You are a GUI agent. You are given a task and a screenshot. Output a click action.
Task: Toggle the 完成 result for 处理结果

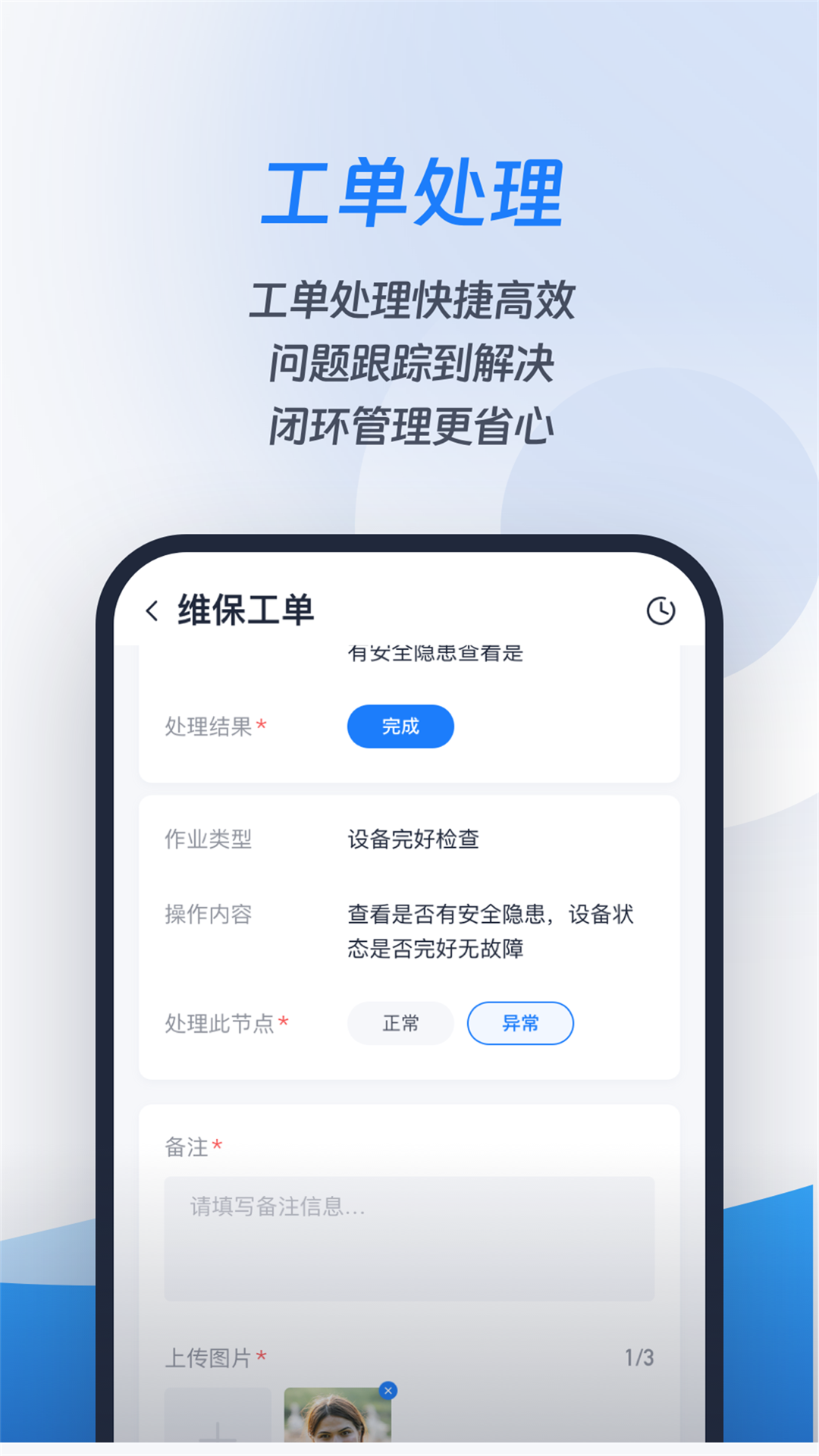point(400,726)
